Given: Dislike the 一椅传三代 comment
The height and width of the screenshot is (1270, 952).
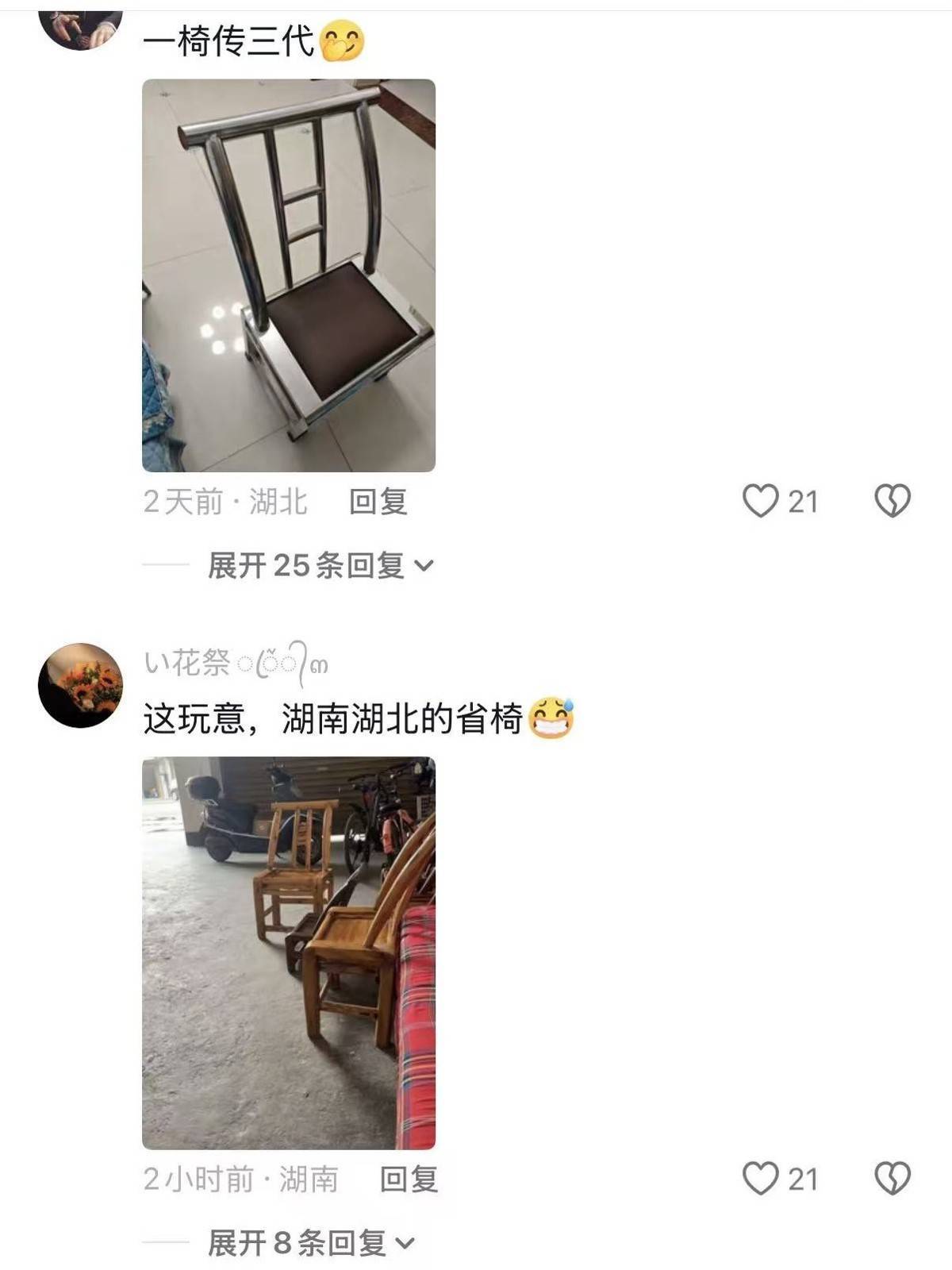Looking at the screenshot, I should [x=892, y=502].
